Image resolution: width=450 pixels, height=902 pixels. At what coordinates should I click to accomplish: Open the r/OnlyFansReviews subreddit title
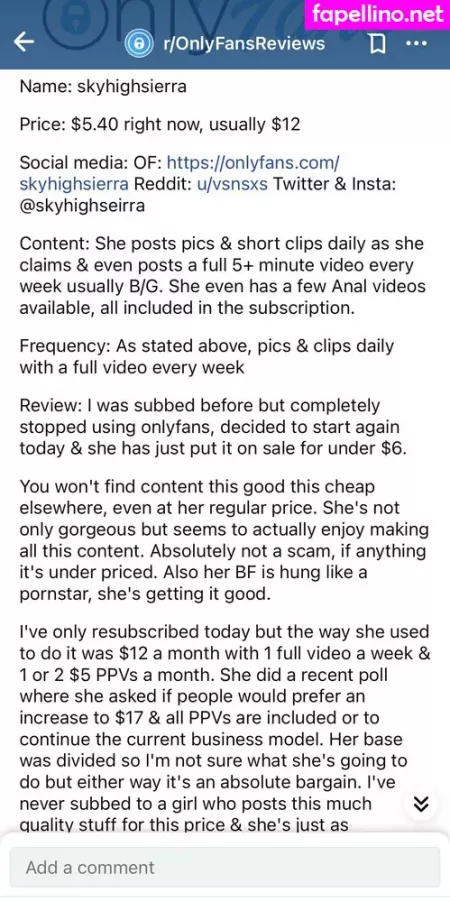(244, 44)
